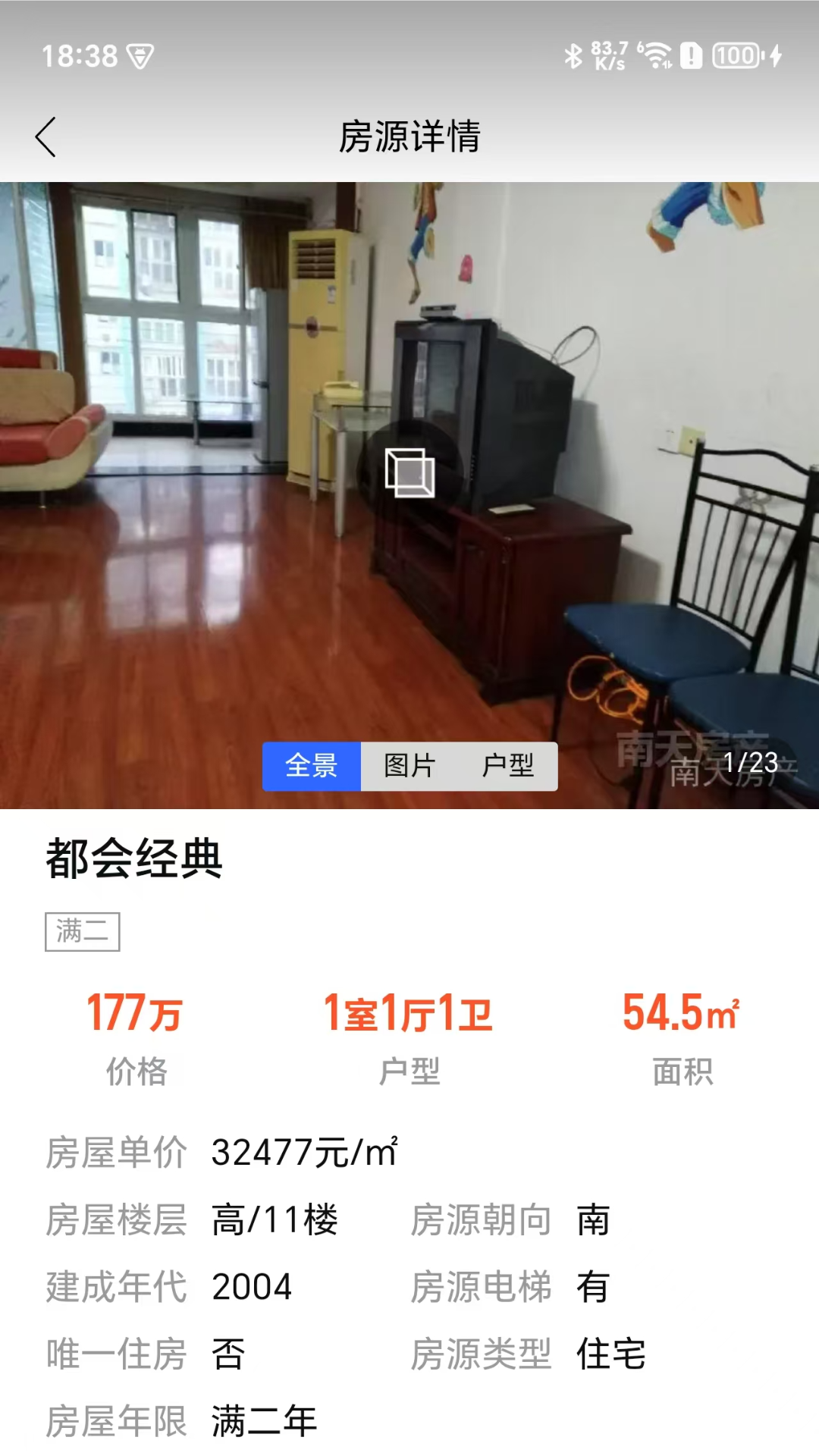Tap the notification warning icon in status bar

(x=692, y=55)
